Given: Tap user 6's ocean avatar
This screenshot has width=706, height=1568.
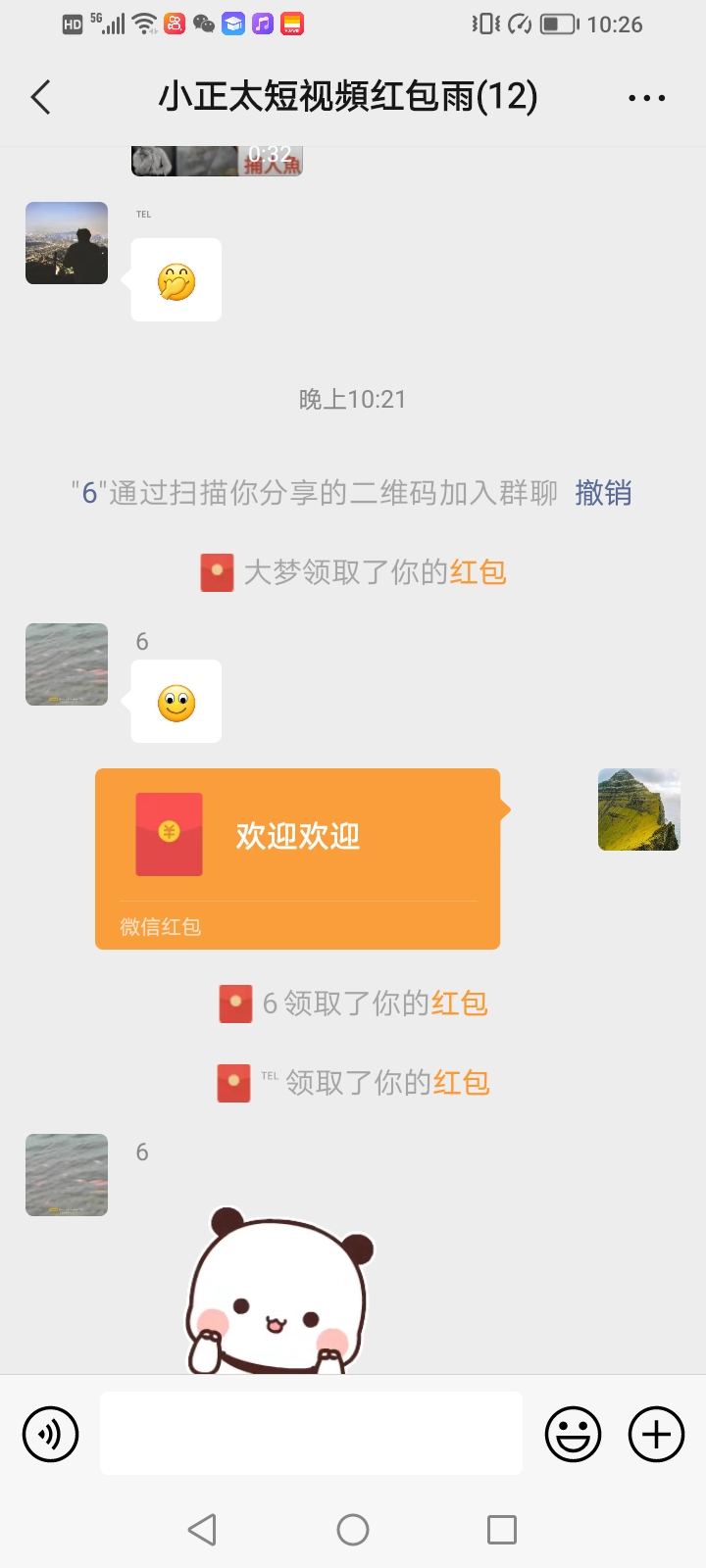Looking at the screenshot, I should (x=66, y=664).
